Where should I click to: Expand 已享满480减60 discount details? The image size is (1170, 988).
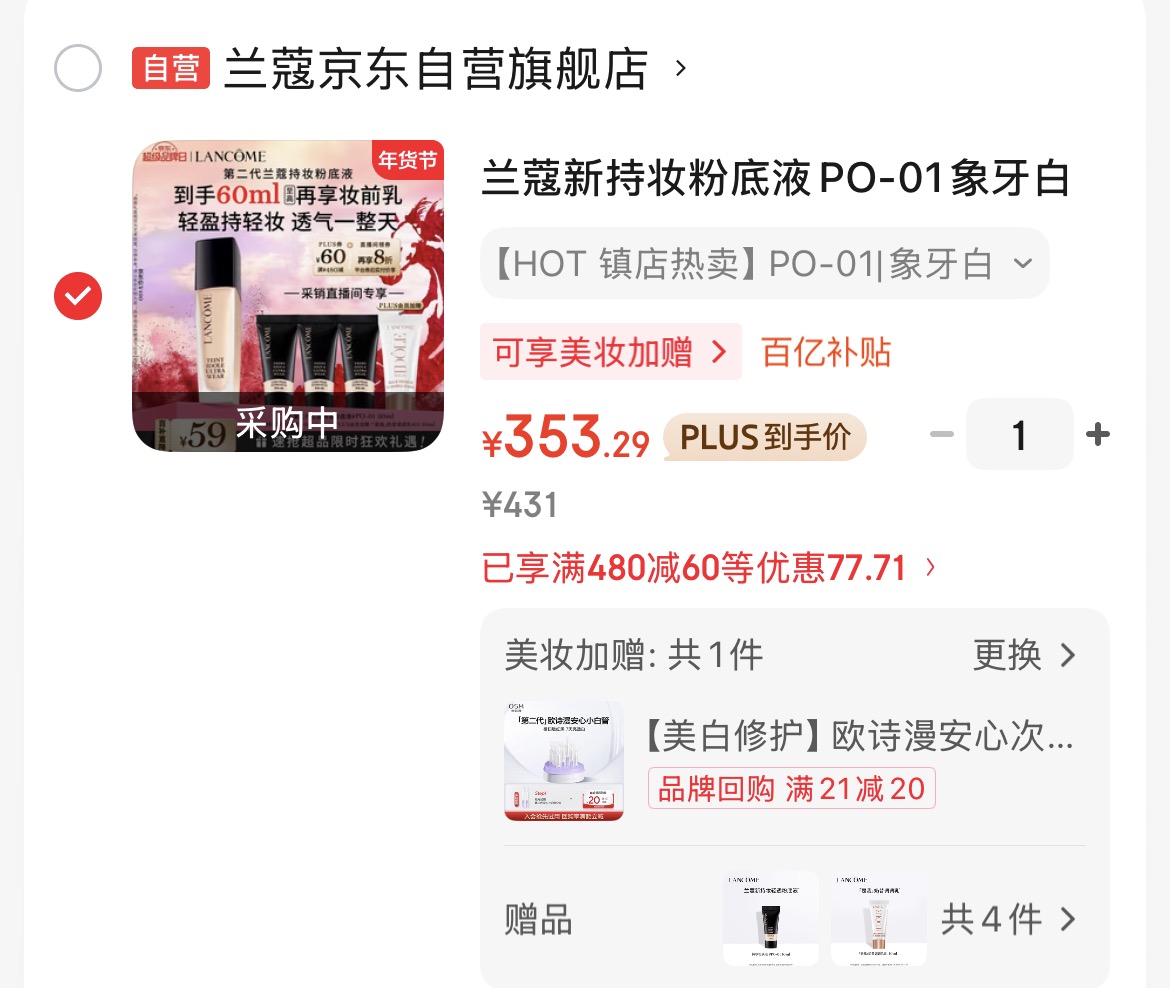(710, 568)
